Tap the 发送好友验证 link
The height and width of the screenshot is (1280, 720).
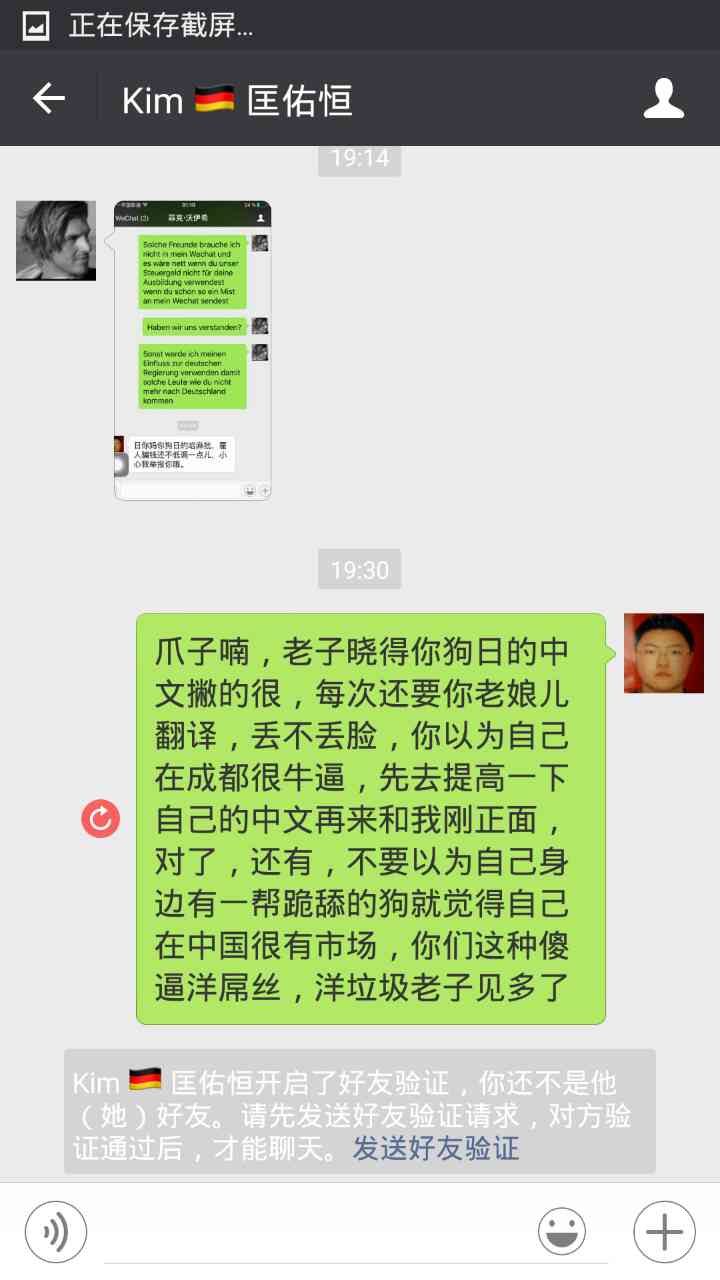pos(436,1148)
